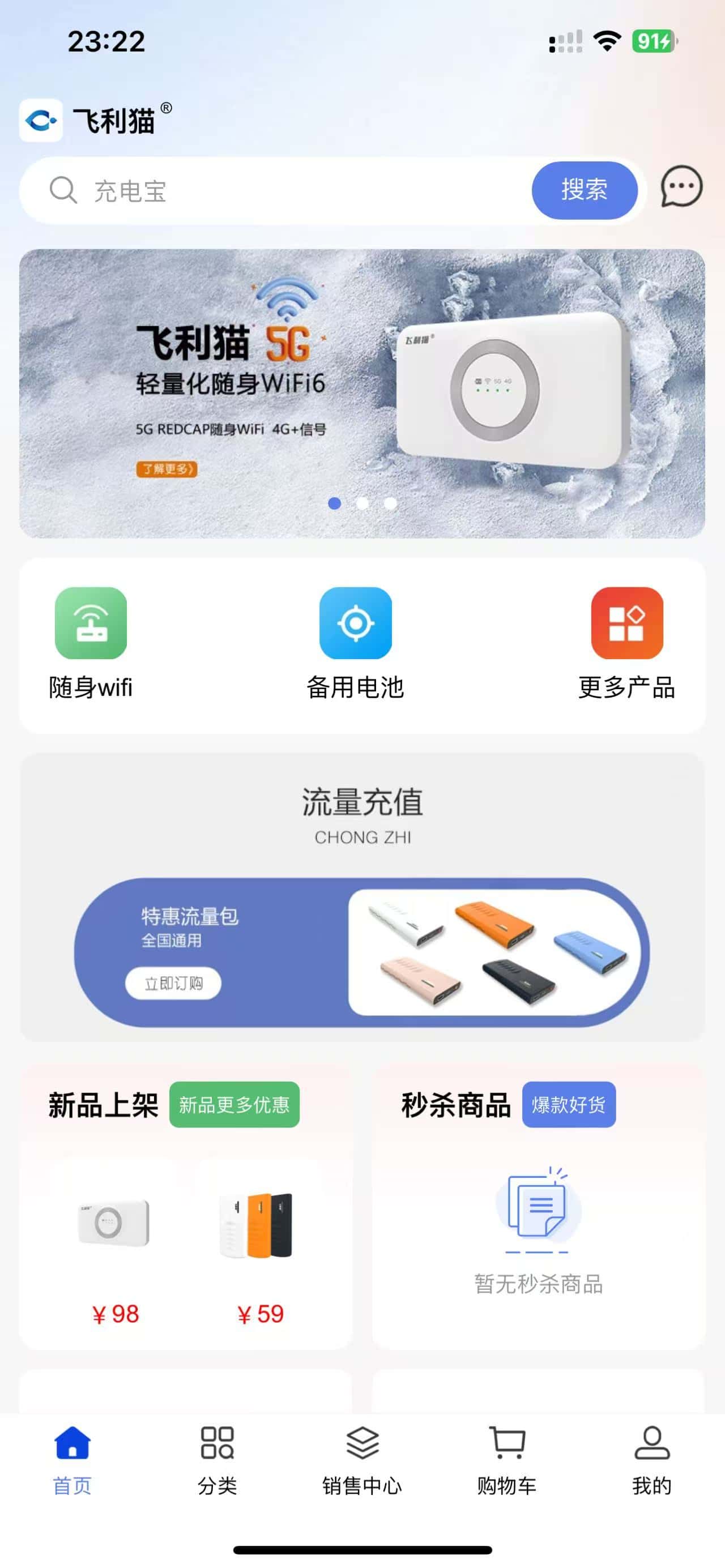Open the 备用电池 category icon
This screenshot has height=1568, width=725.
(x=356, y=623)
